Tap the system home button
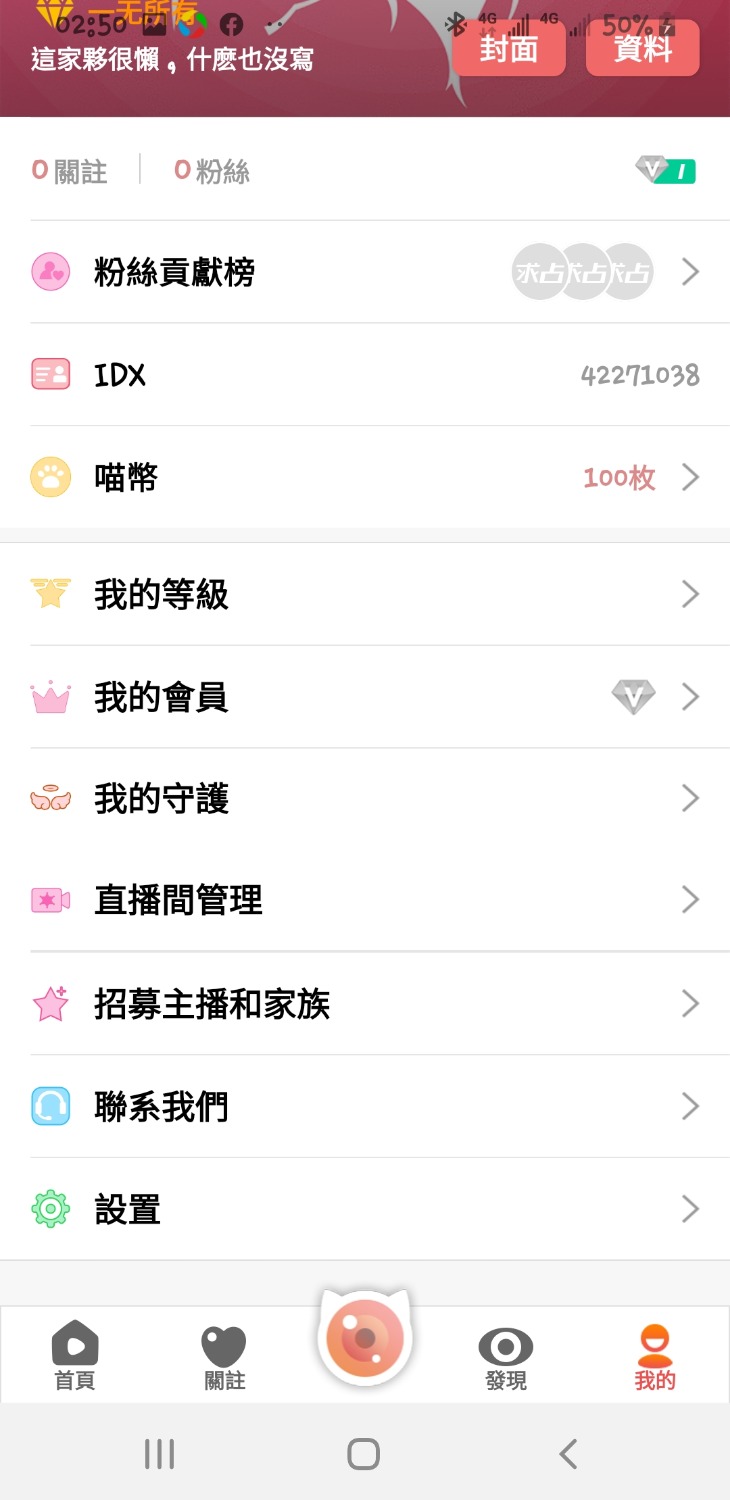The image size is (730, 1500). (x=363, y=1454)
